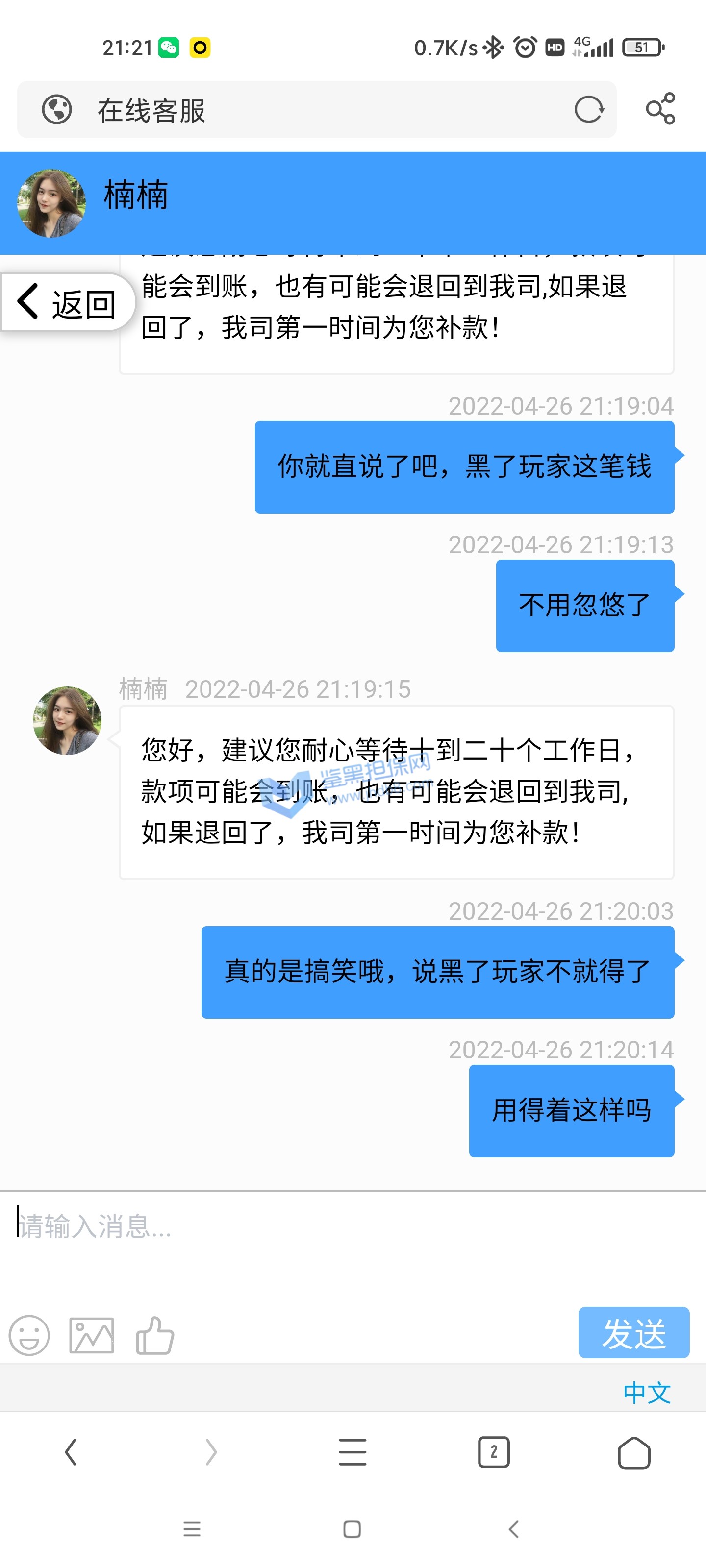Tap the 发送 send button

click(633, 1332)
